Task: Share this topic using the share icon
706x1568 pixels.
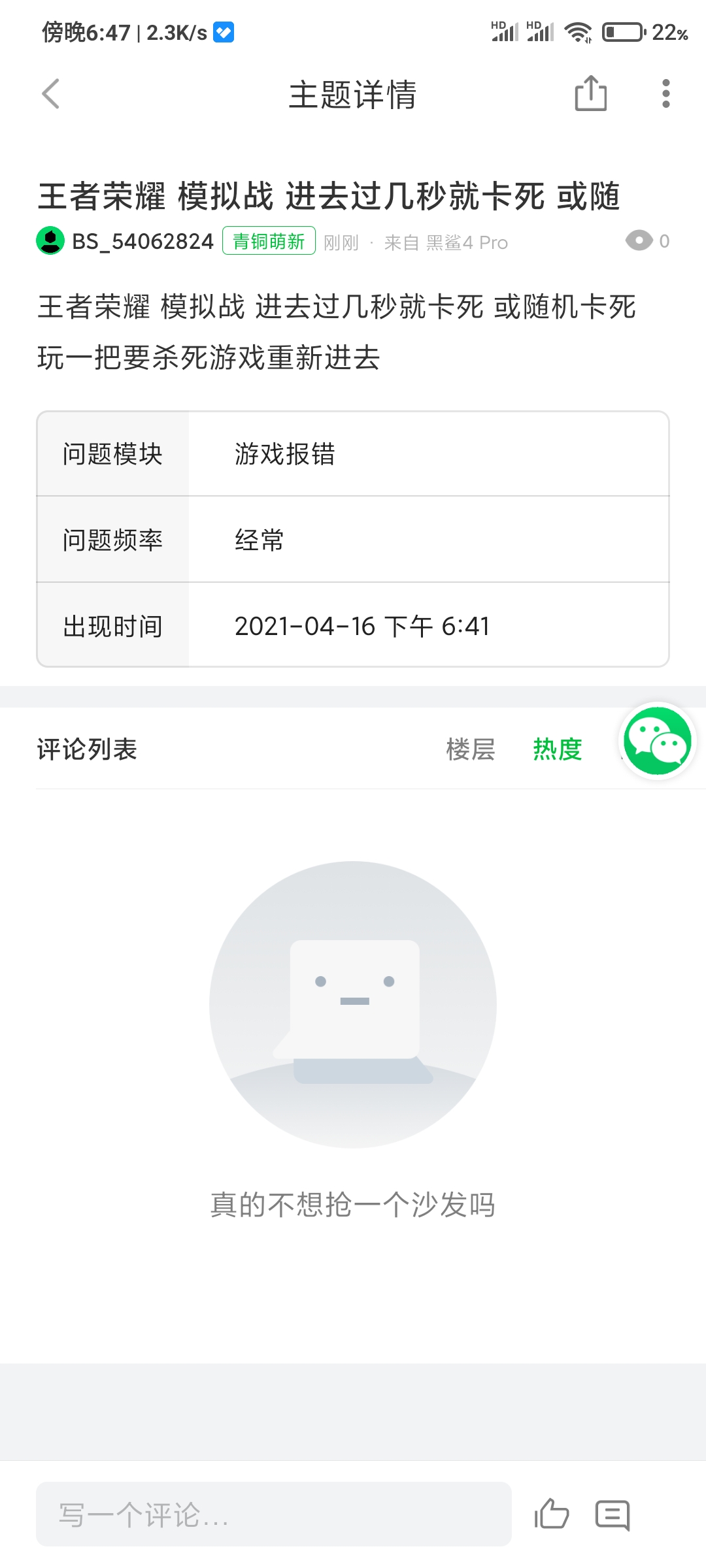Action: pyautogui.click(x=590, y=93)
